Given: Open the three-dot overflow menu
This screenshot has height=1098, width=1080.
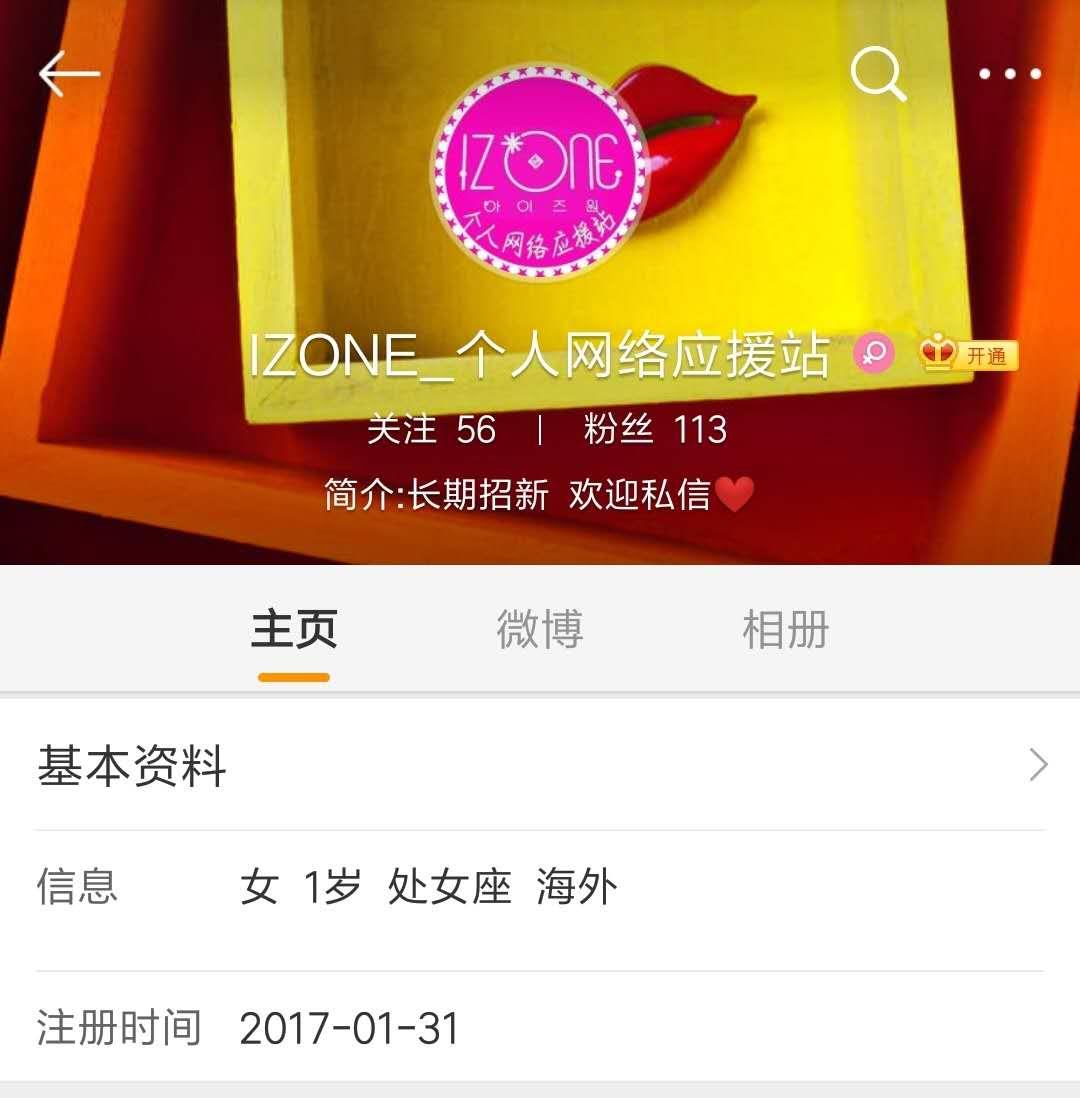Looking at the screenshot, I should 1009,74.
